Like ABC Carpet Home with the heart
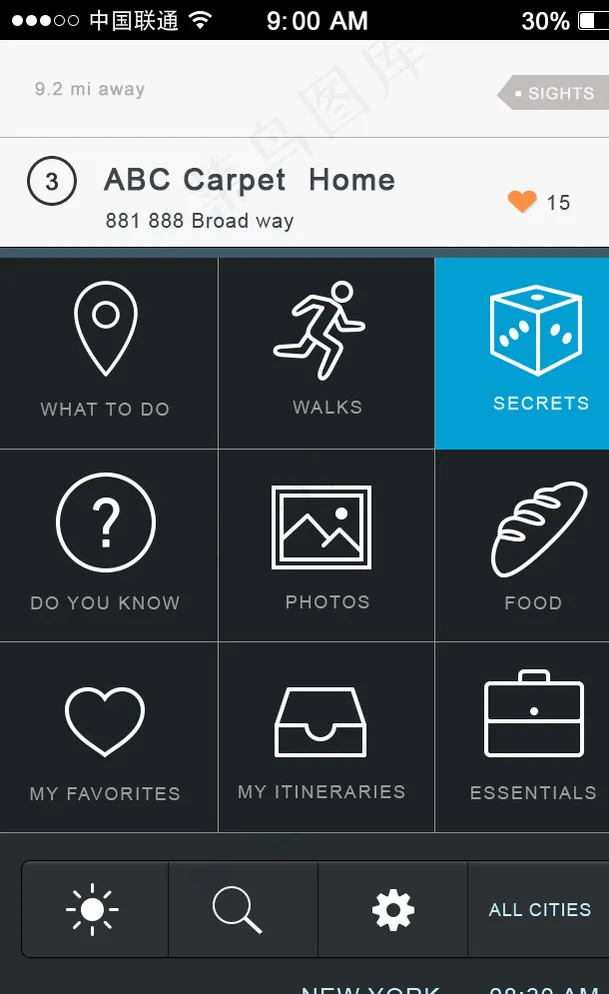This screenshot has height=994, width=609. point(522,202)
